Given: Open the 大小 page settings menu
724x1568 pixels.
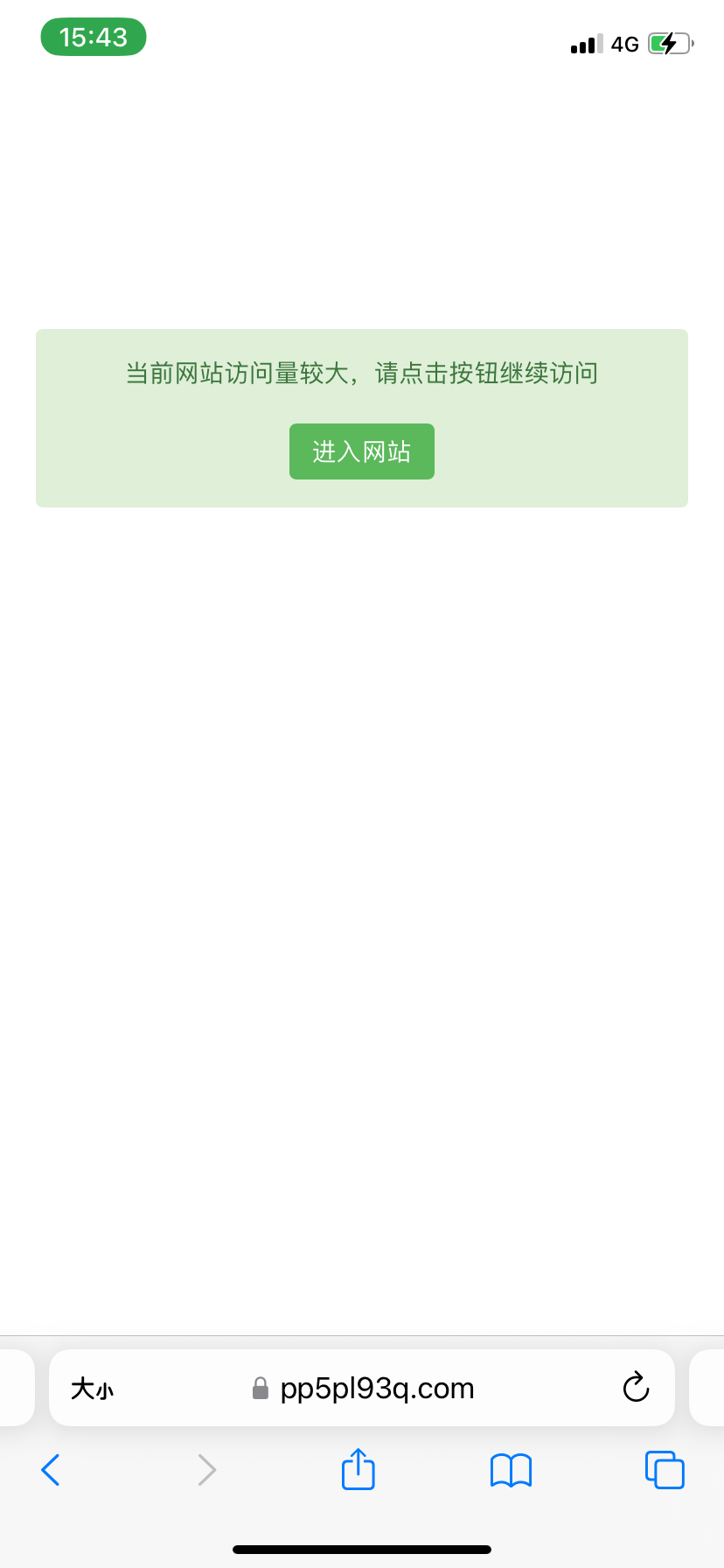Looking at the screenshot, I should (93, 1389).
